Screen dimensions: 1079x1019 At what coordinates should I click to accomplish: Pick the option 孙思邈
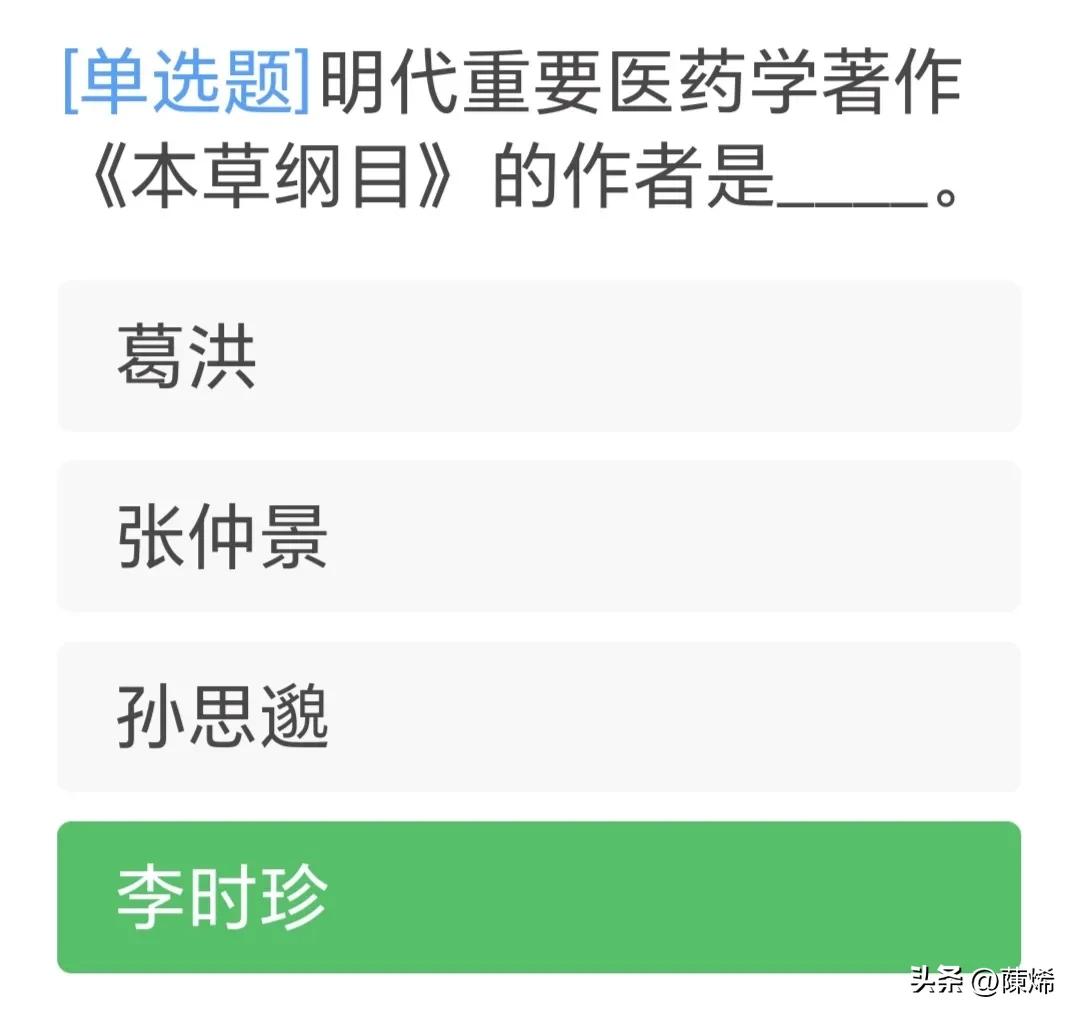click(x=538, y=717)
